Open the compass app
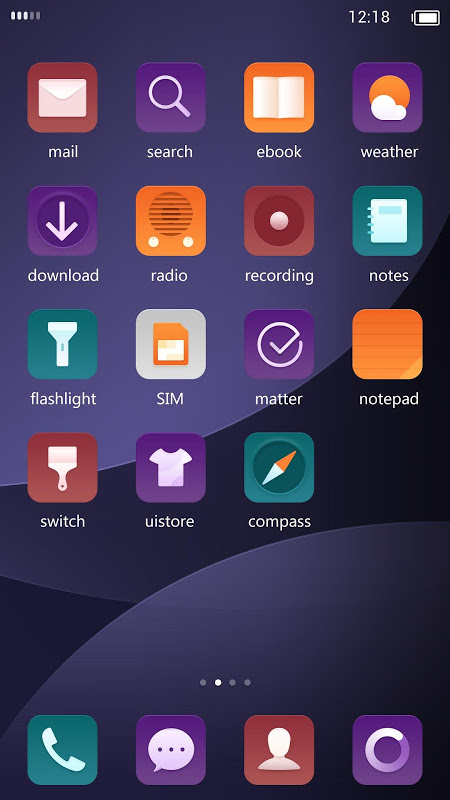This screenshot has width=450, height=800. click(279, 468)
